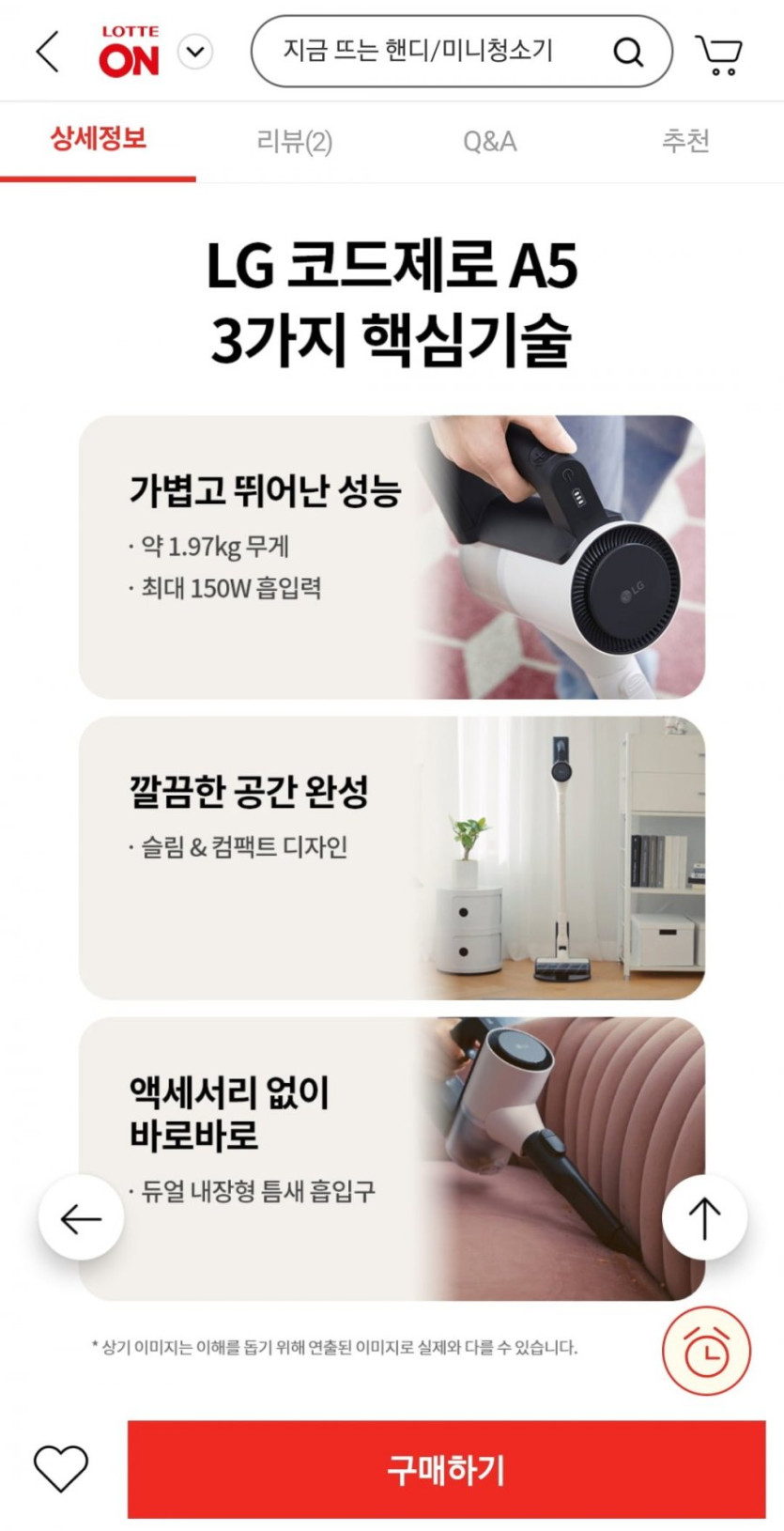Switch to the 리뷰(2) tab
The height and width of the screenshot is (1531, 784).
point(294,142)
